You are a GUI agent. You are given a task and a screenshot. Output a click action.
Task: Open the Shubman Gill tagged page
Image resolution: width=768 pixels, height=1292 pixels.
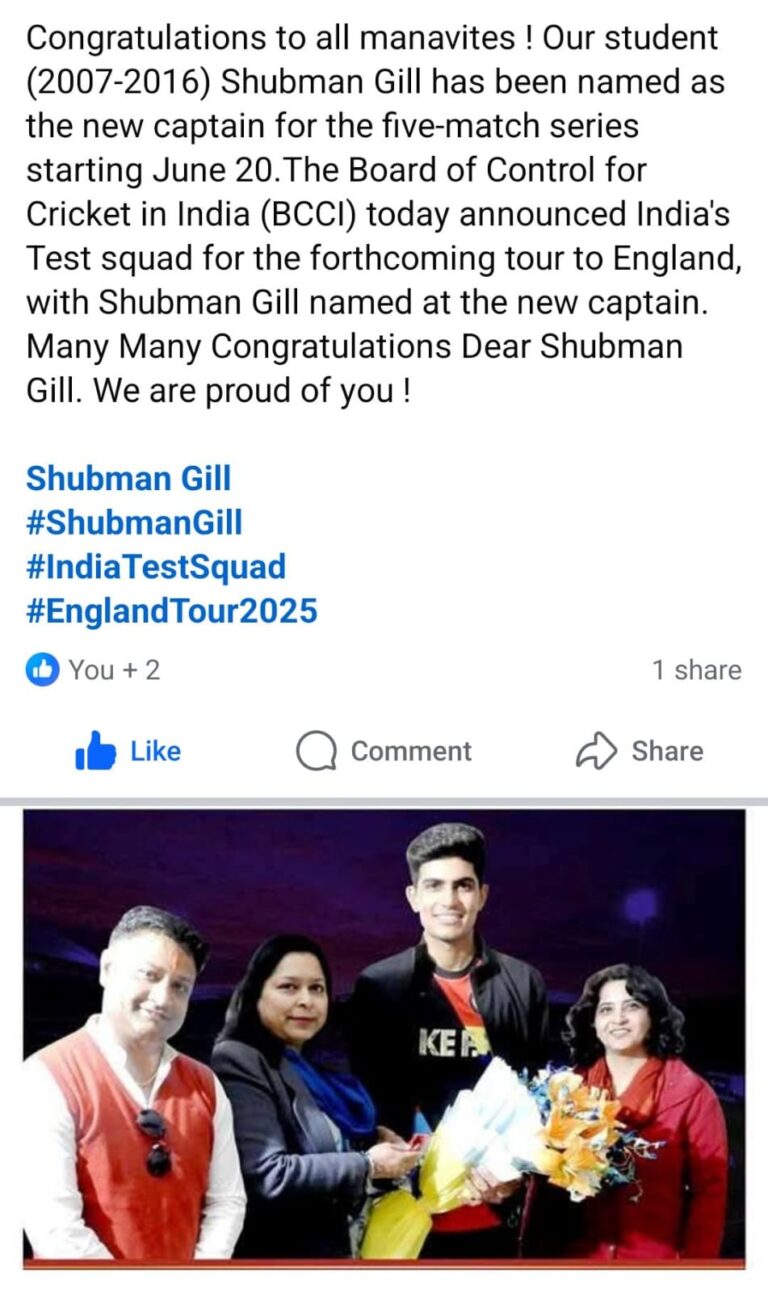point(128,478)
